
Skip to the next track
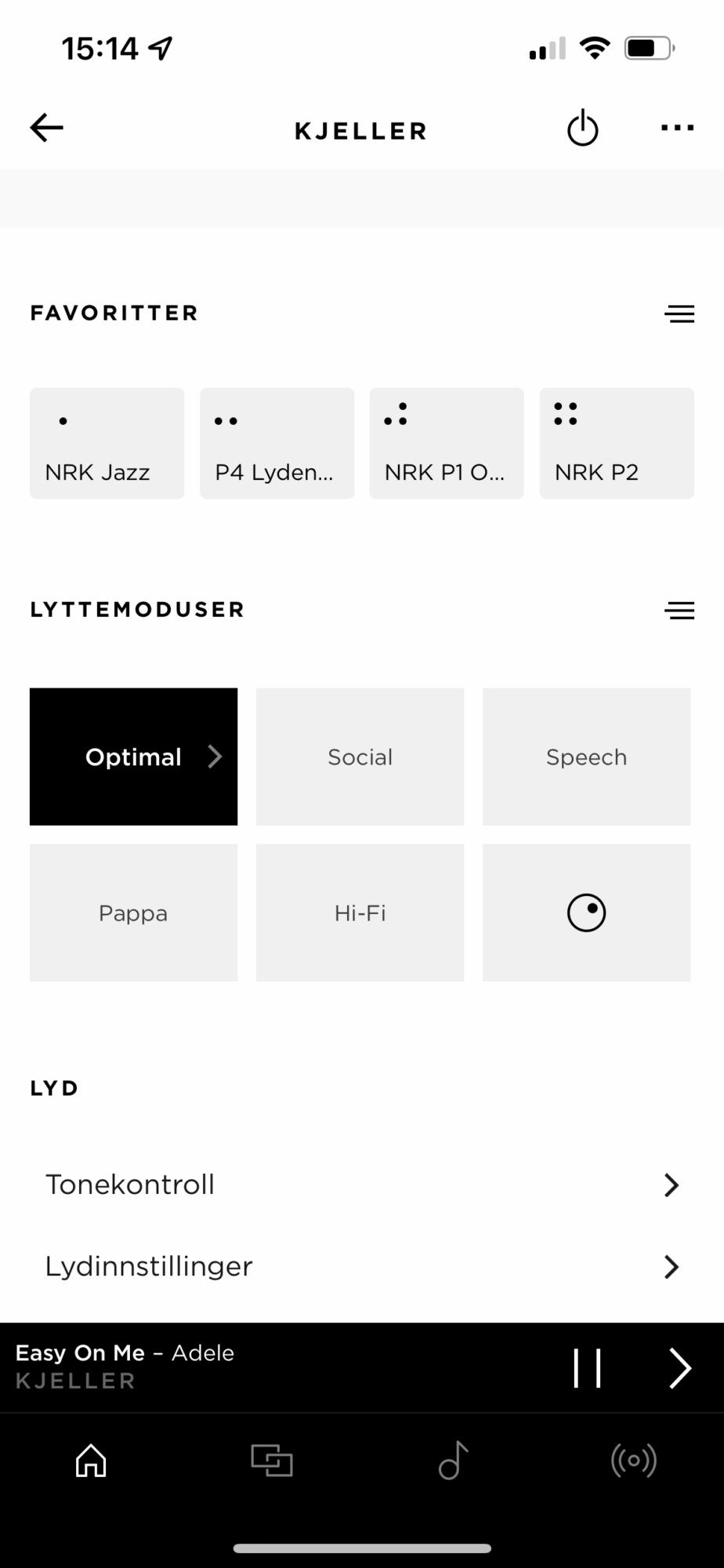coord(680,1368)
